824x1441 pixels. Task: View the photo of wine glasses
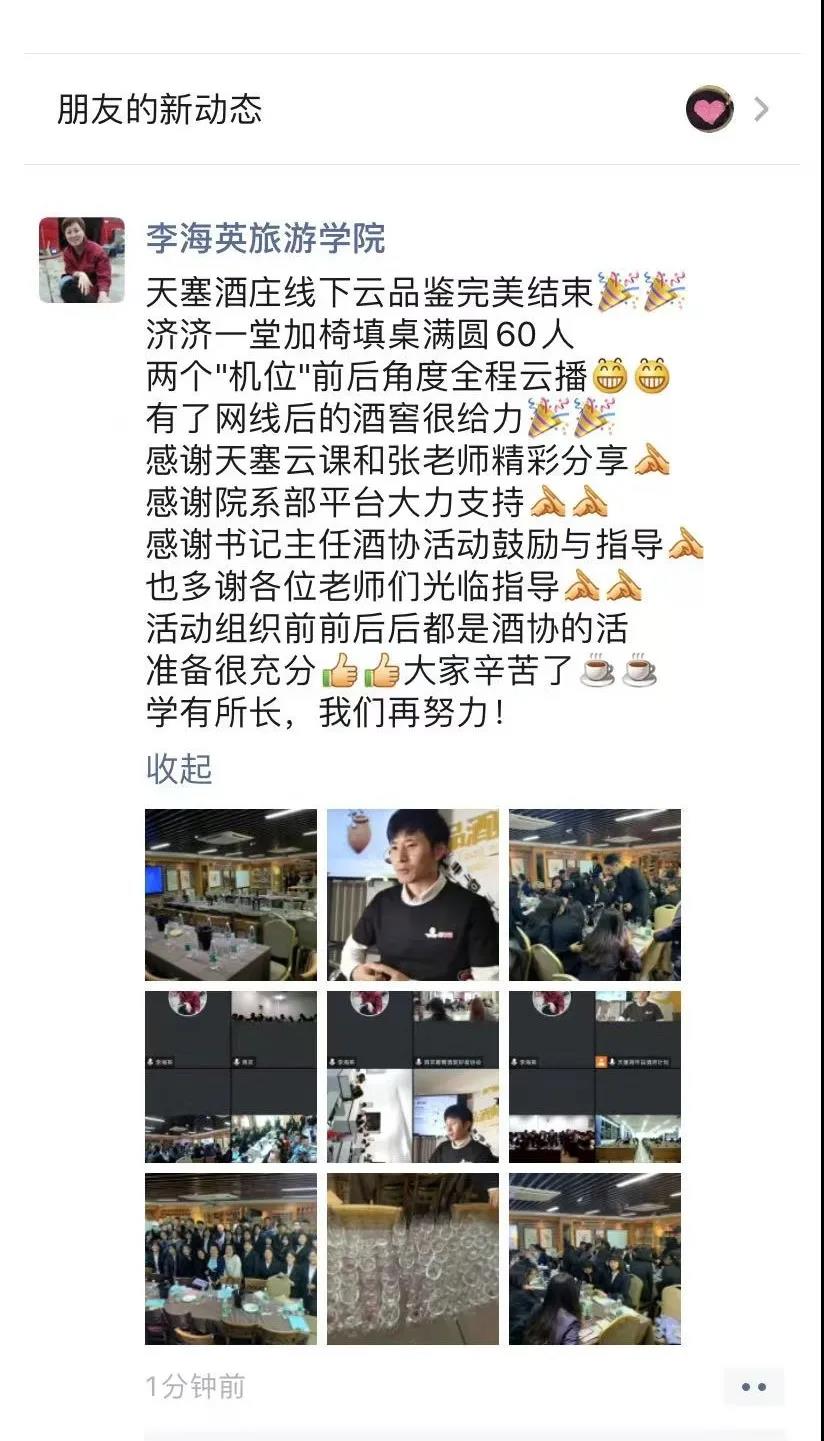pyautogui.click(x=413, y=1259)
